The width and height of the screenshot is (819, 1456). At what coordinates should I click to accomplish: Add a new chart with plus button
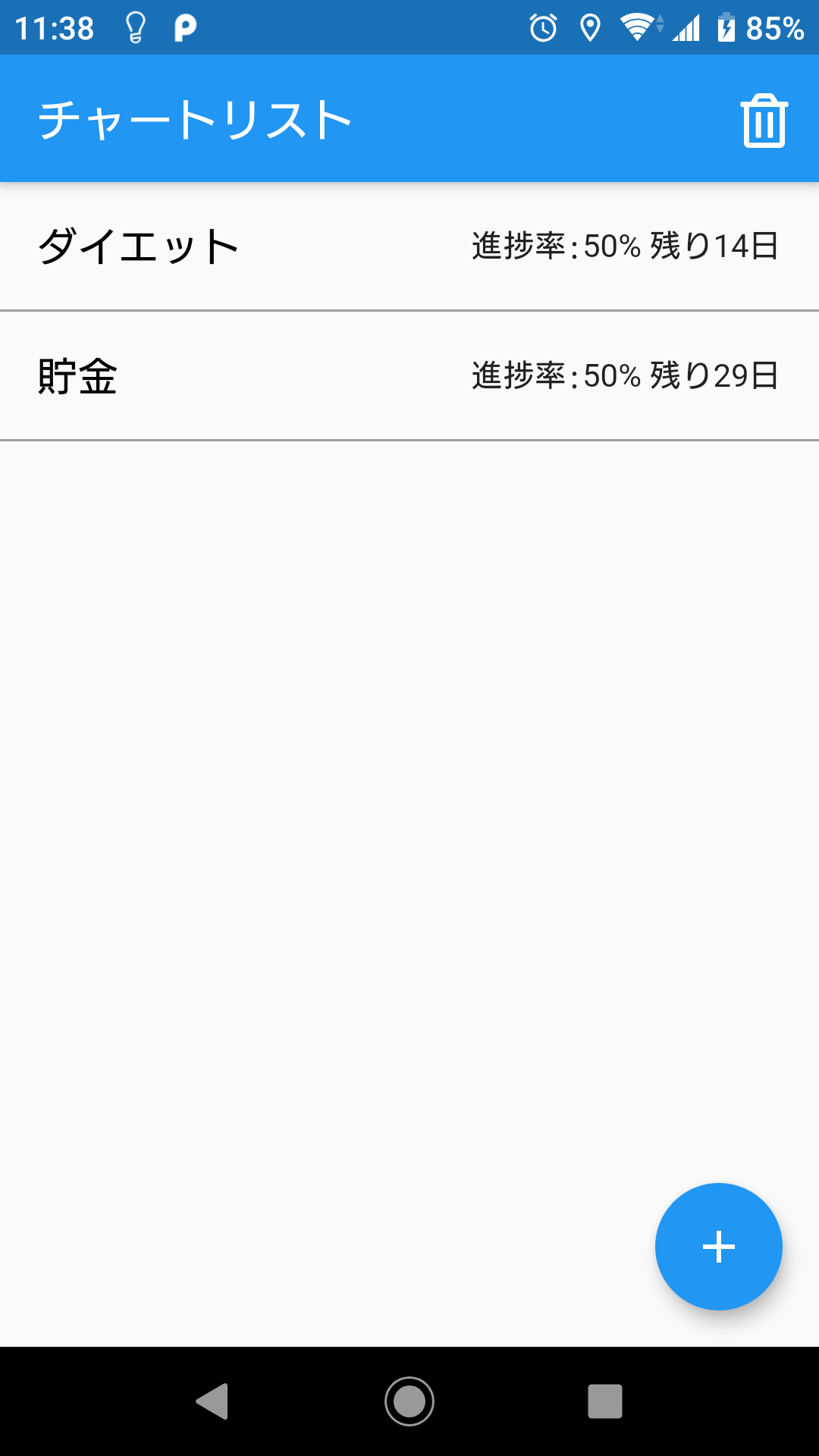pyautogui.click(x=718, y=1247)
